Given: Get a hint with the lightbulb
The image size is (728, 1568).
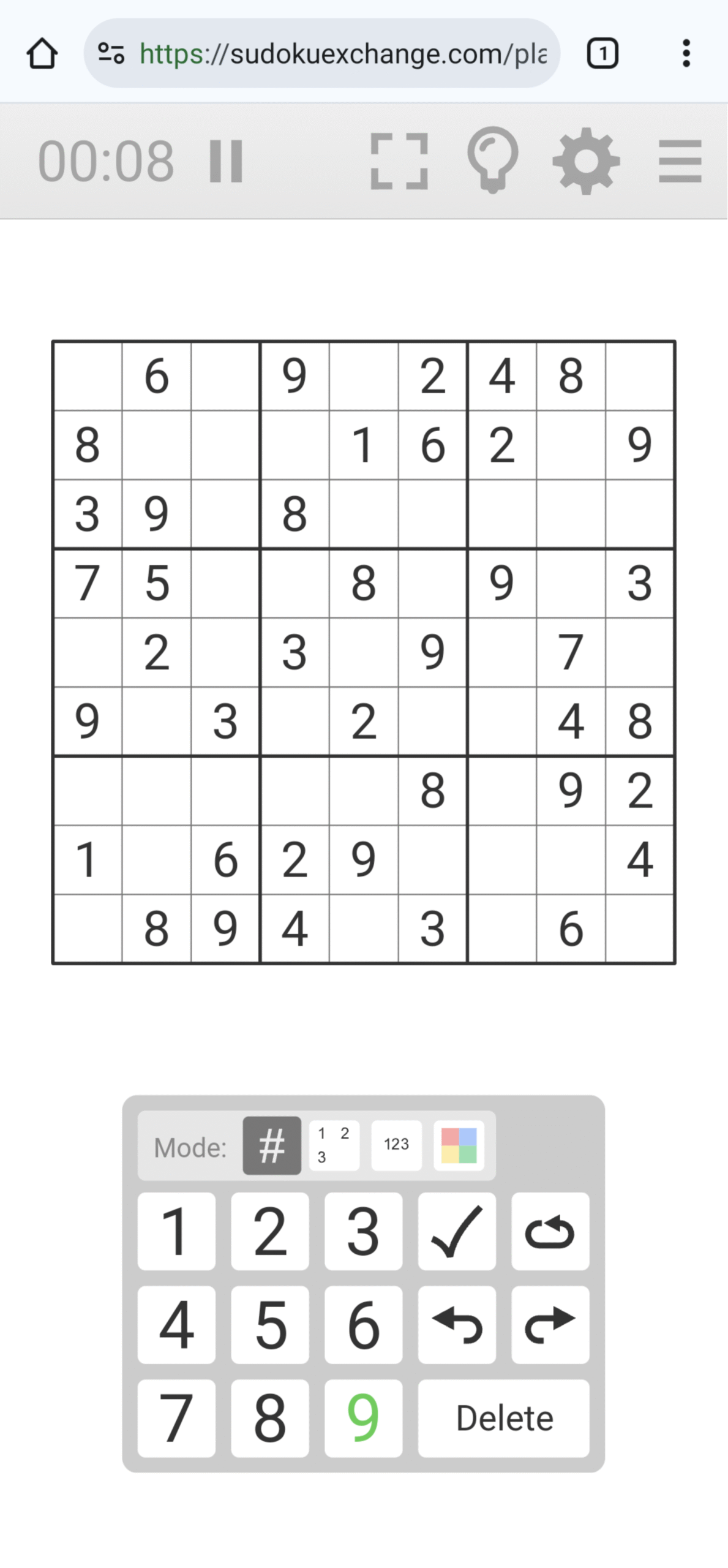Looking at the screenshot, I should coord(493,160).
